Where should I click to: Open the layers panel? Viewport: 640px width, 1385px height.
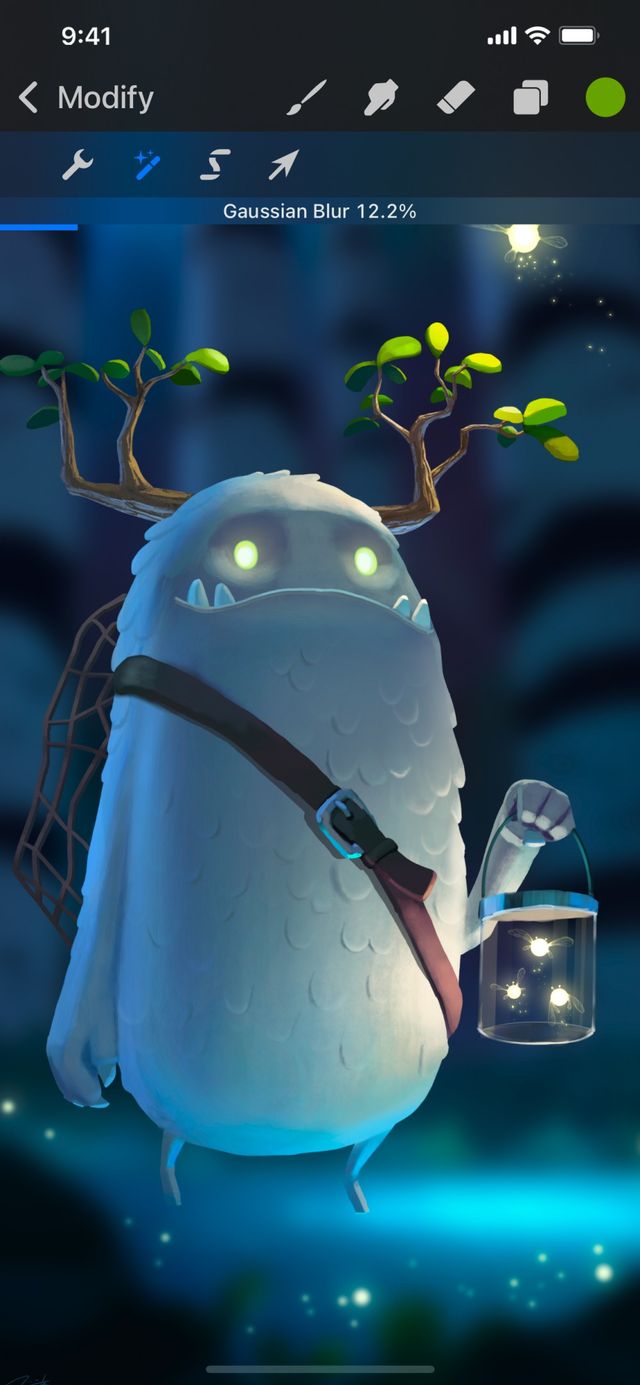pos(530,98)
